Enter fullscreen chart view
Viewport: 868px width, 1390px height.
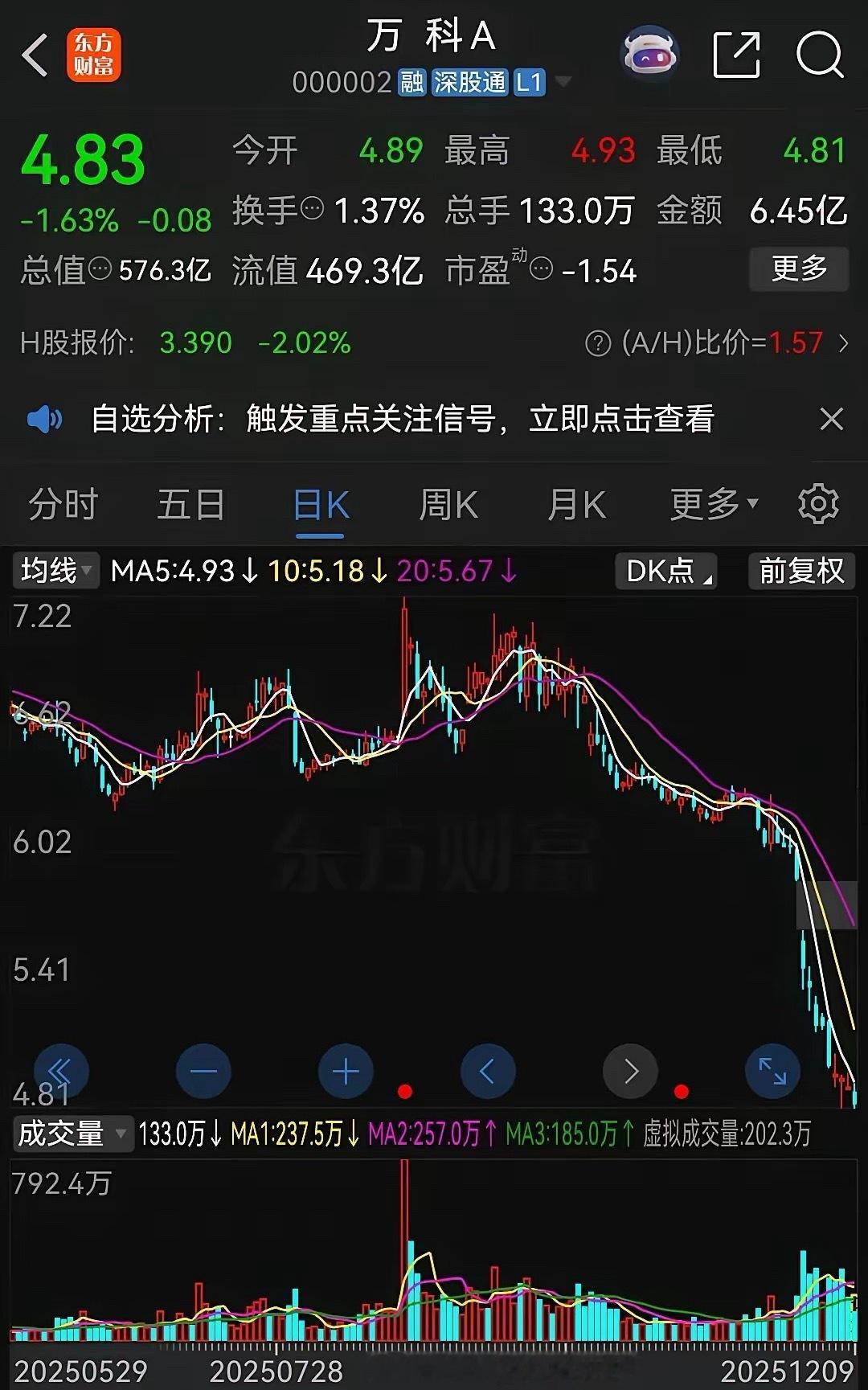pos(772,1071)
